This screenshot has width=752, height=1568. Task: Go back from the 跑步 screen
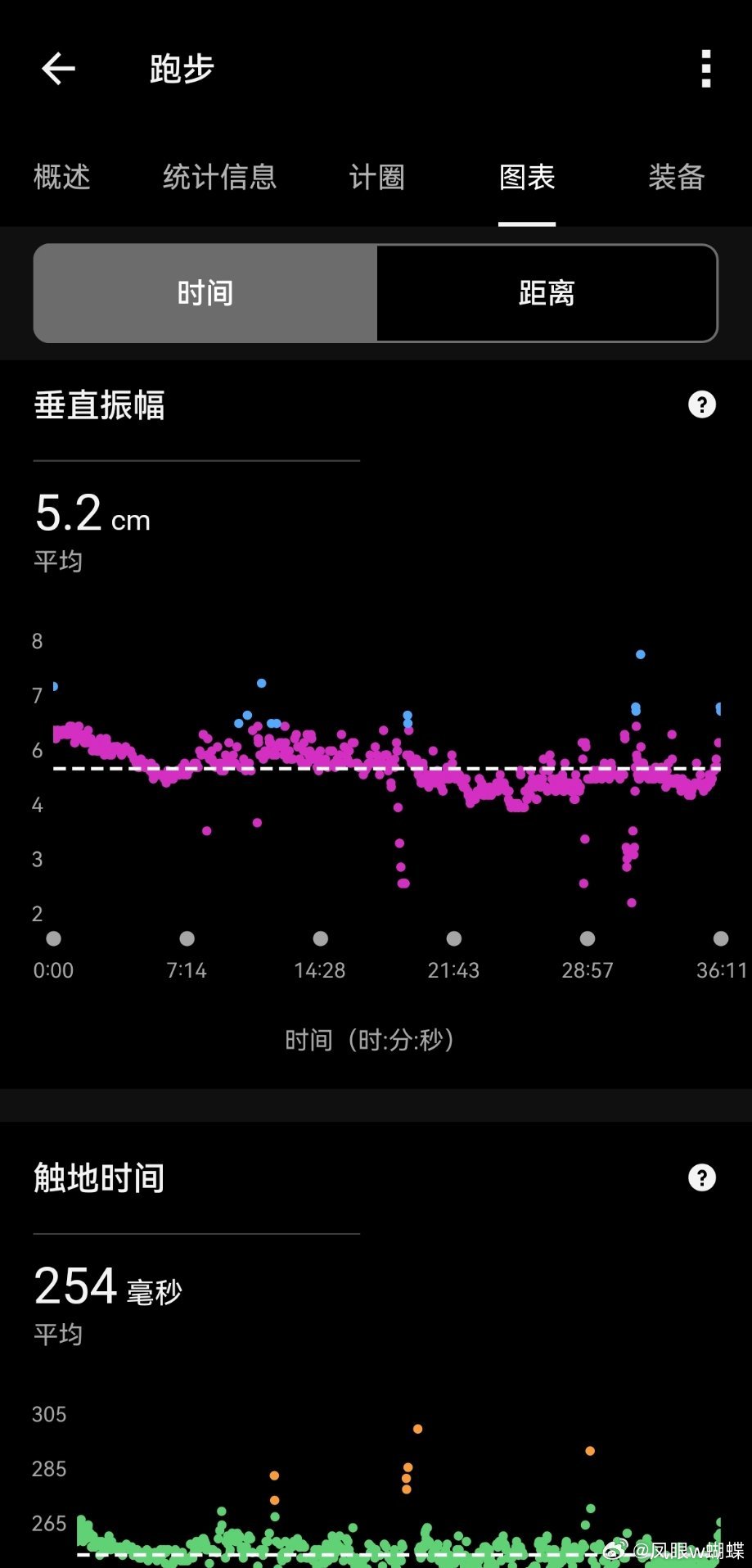(58, 69)
